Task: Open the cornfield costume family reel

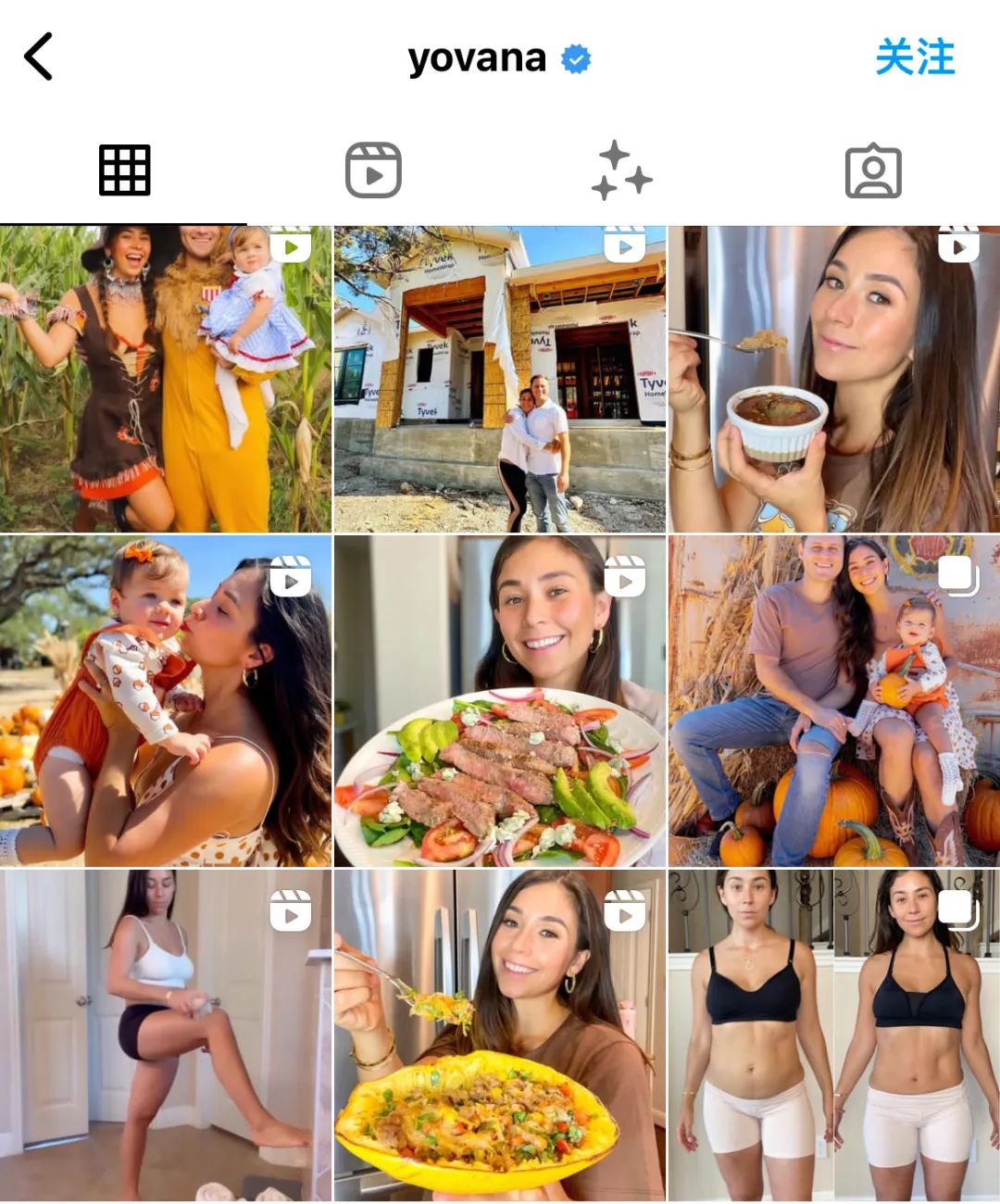Action: pos(165,380)
